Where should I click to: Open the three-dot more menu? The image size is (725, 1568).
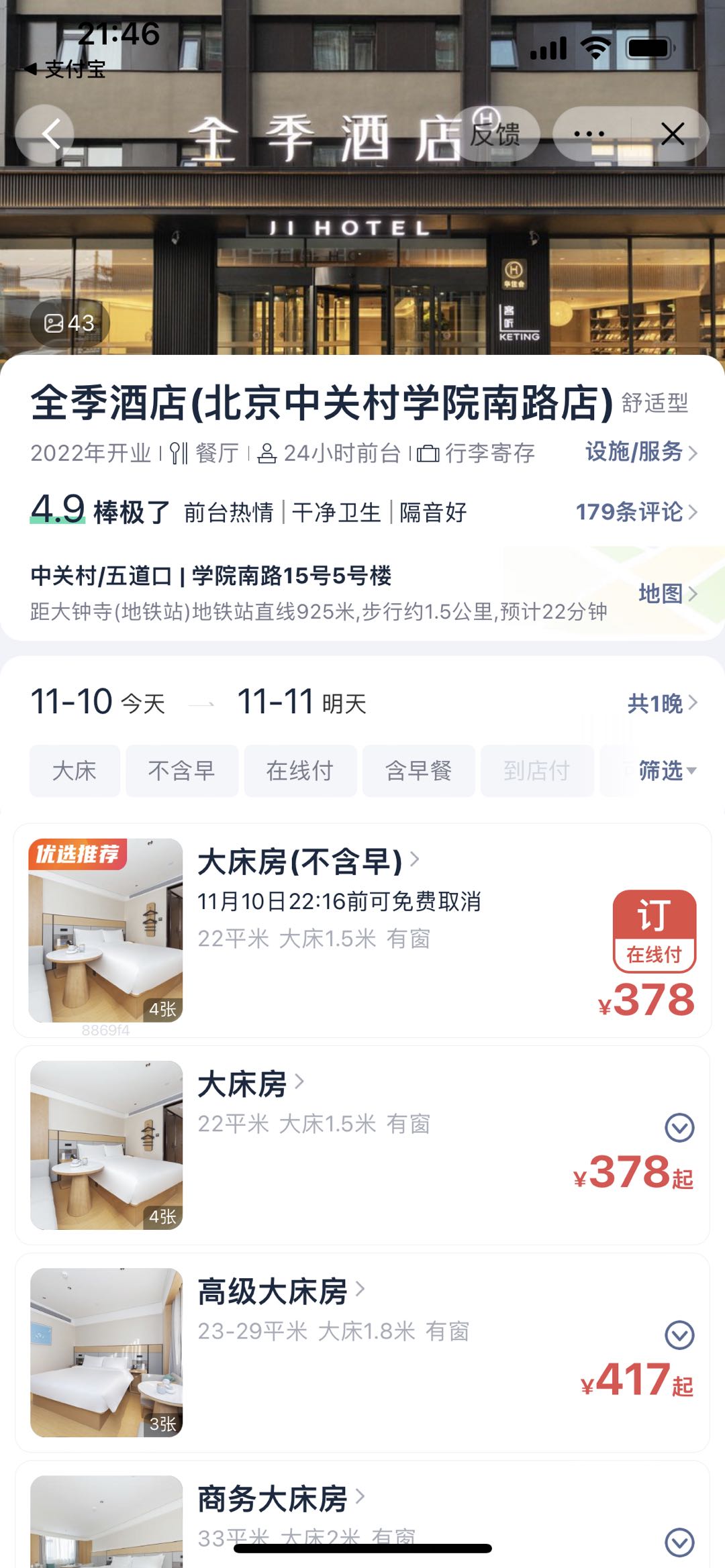[x=589, y=134]
